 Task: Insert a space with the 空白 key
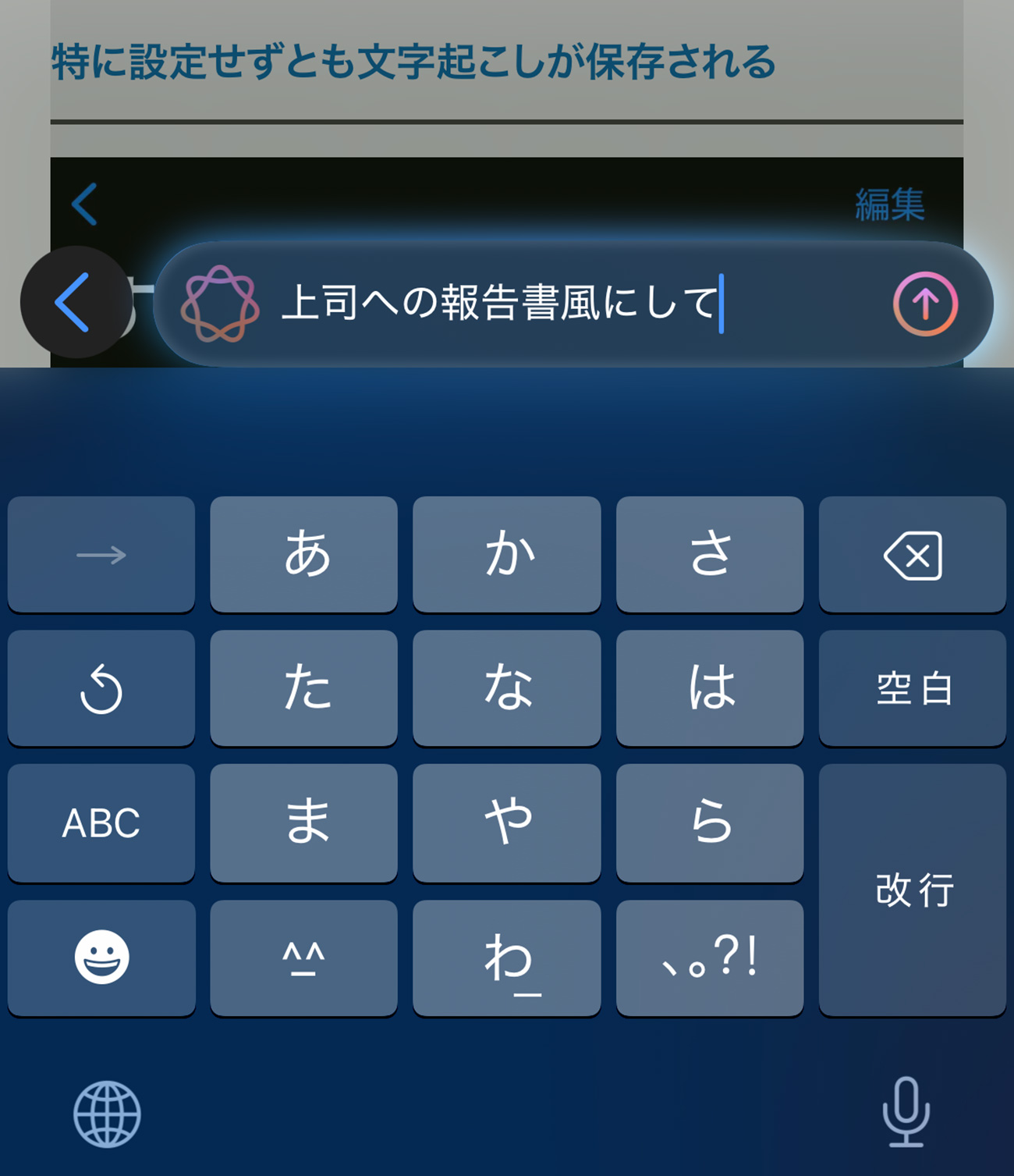point(912,688)
